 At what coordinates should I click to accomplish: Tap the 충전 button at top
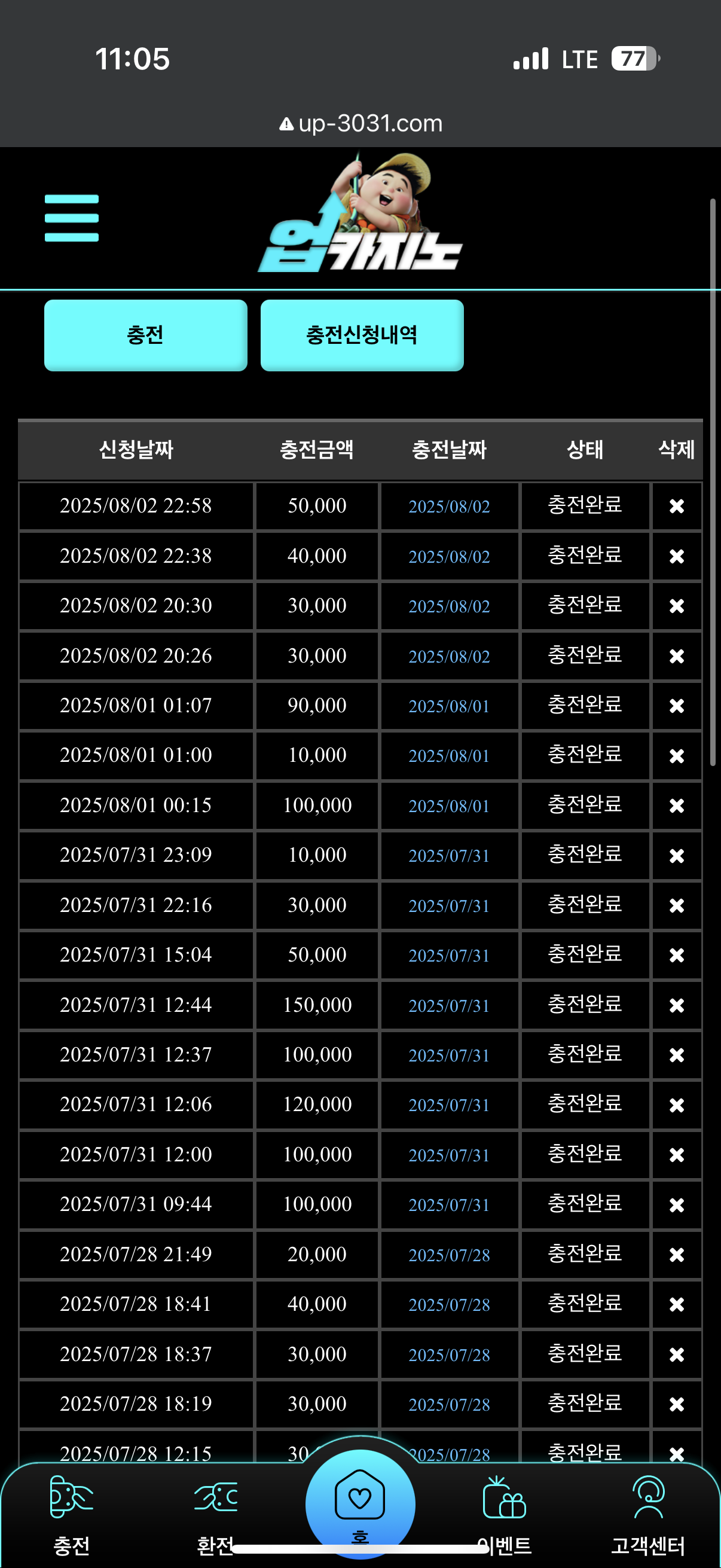pos(145,335)
